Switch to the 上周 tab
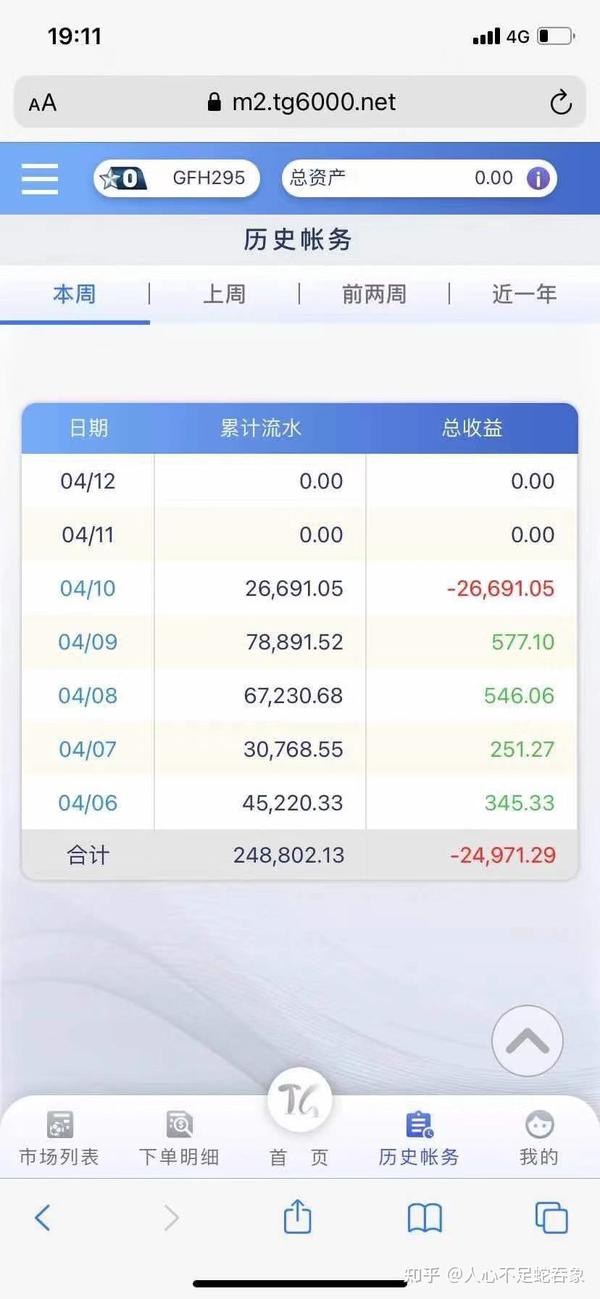Image resolution: width=600 pixels, height=1299 pixels. [224, 294]
